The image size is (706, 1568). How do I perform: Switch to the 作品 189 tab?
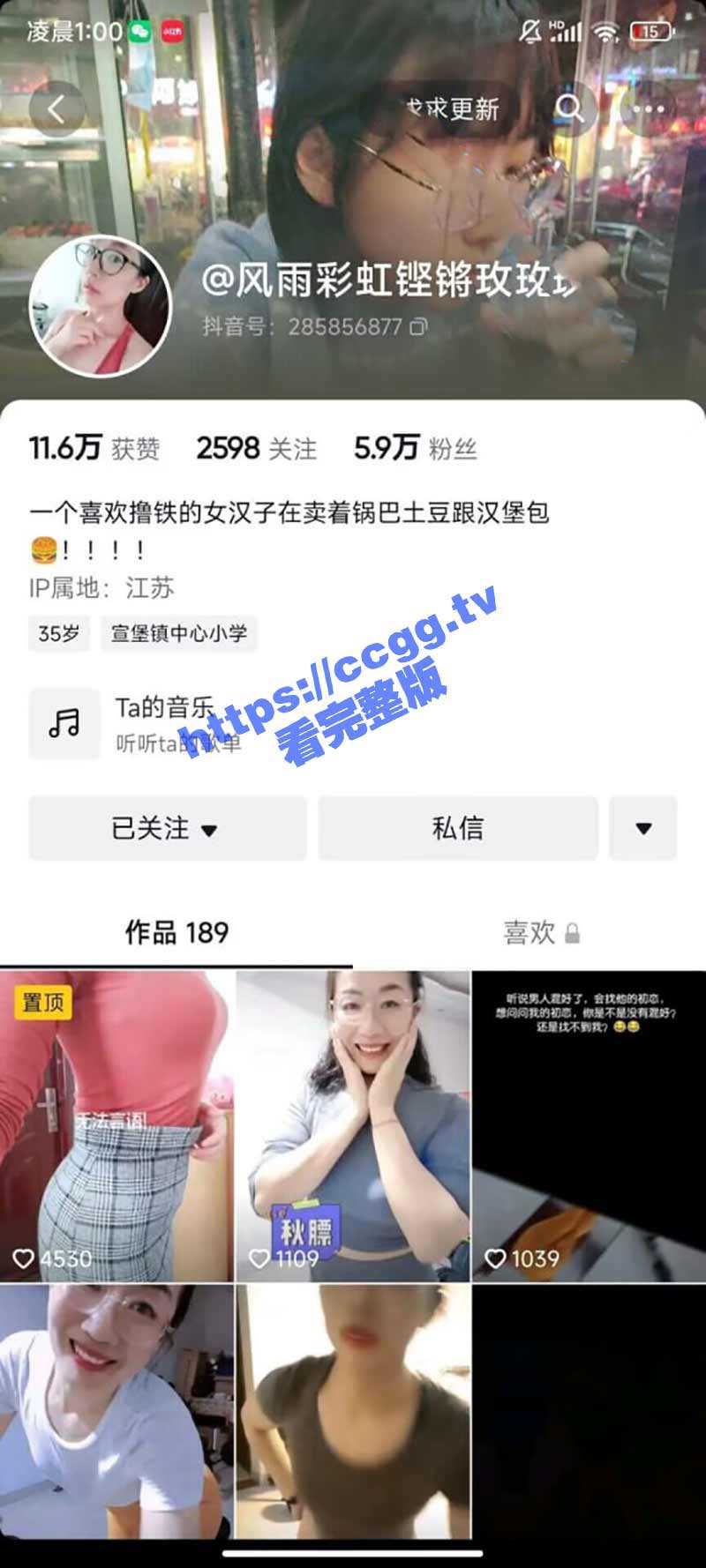pos(176,933)
